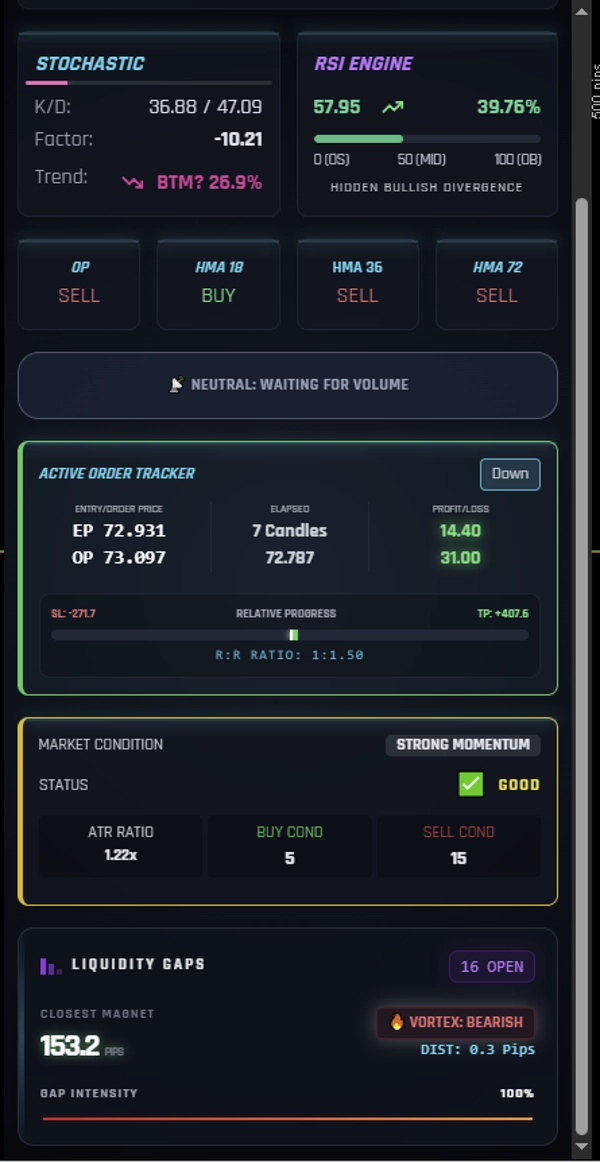Tap the Down button in Active Order Tracker
Viewport: 600px width, 1162px height.
(x=510, y=474)
